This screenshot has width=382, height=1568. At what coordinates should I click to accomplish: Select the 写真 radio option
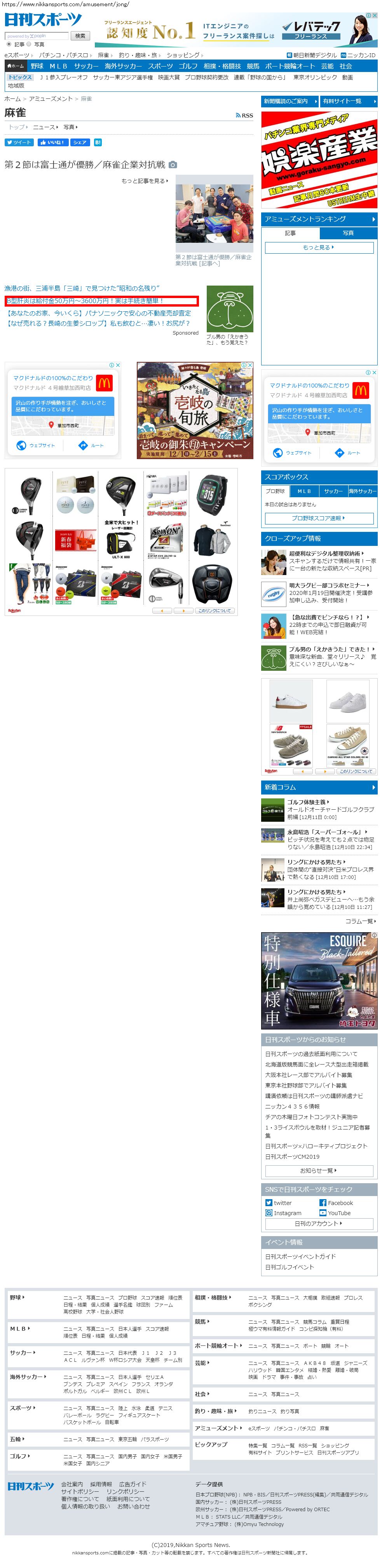(29, 44)
